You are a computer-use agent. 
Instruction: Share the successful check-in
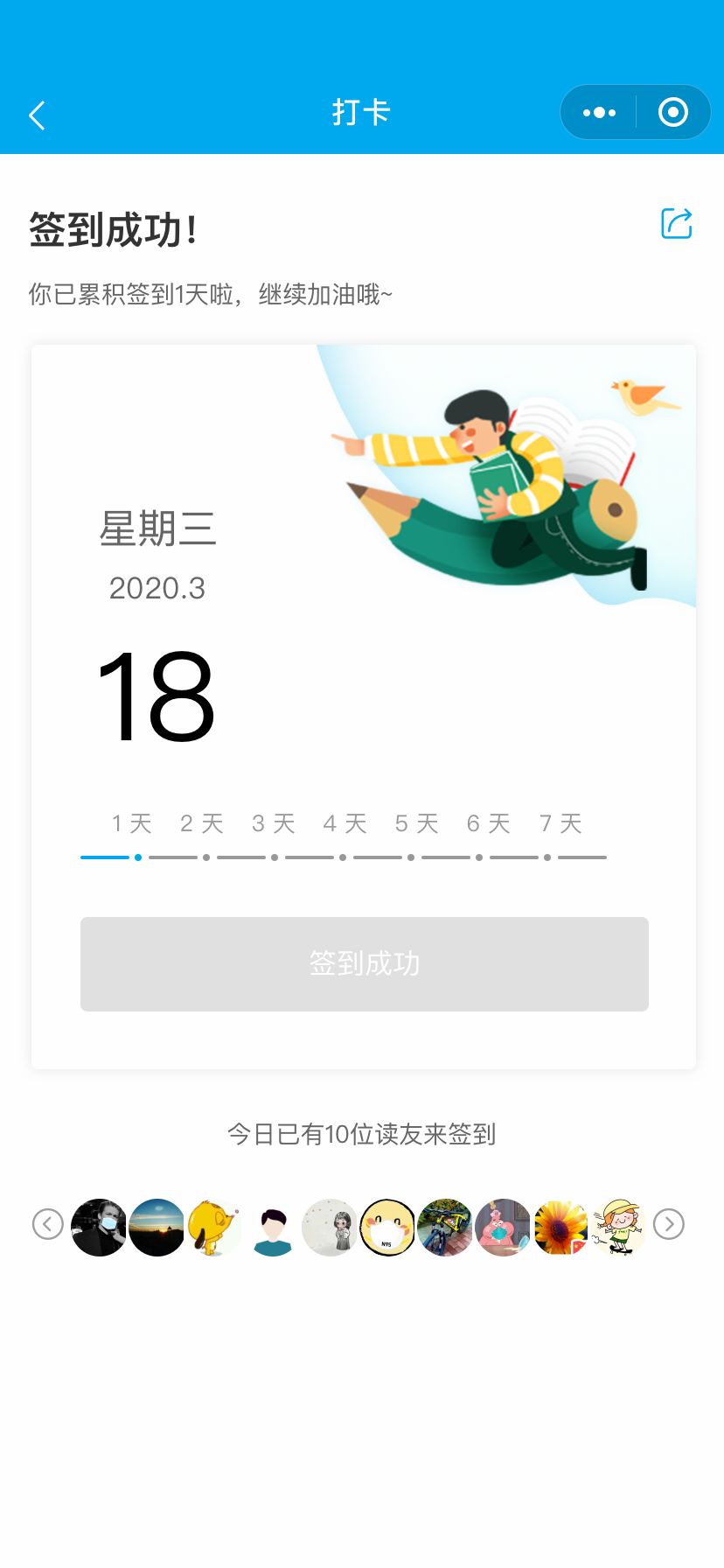tap(676, 224)
